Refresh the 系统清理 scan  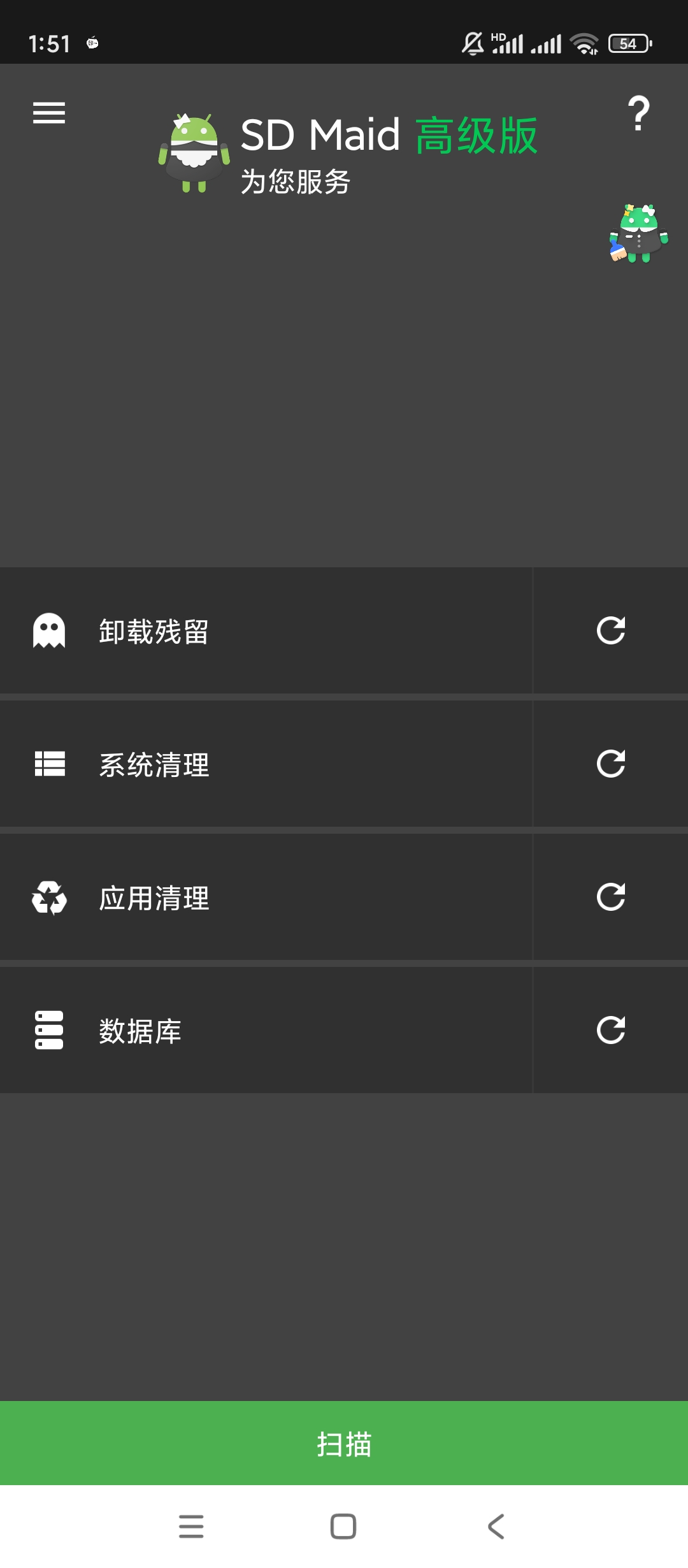click(610, 764)
